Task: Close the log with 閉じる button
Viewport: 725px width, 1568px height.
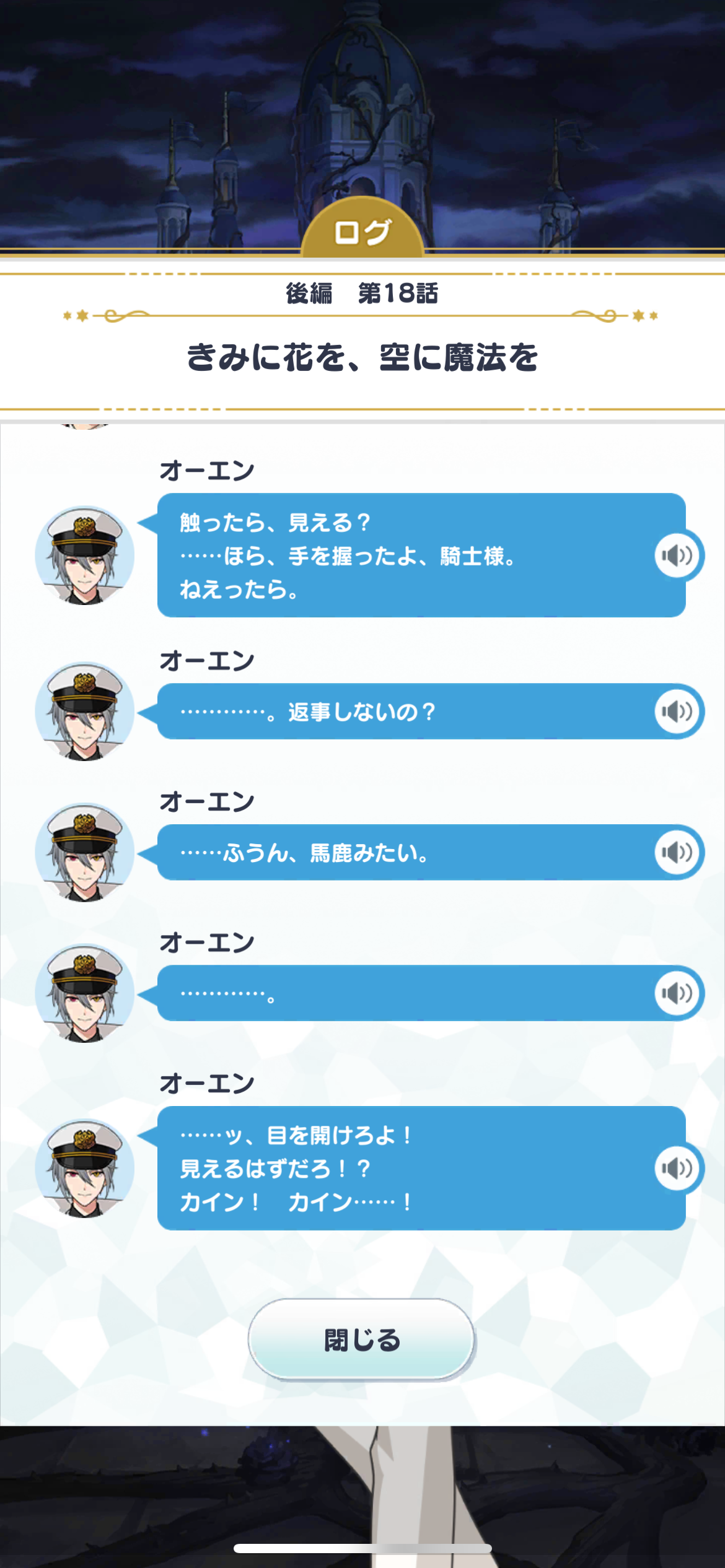Action: point(362,1339)
